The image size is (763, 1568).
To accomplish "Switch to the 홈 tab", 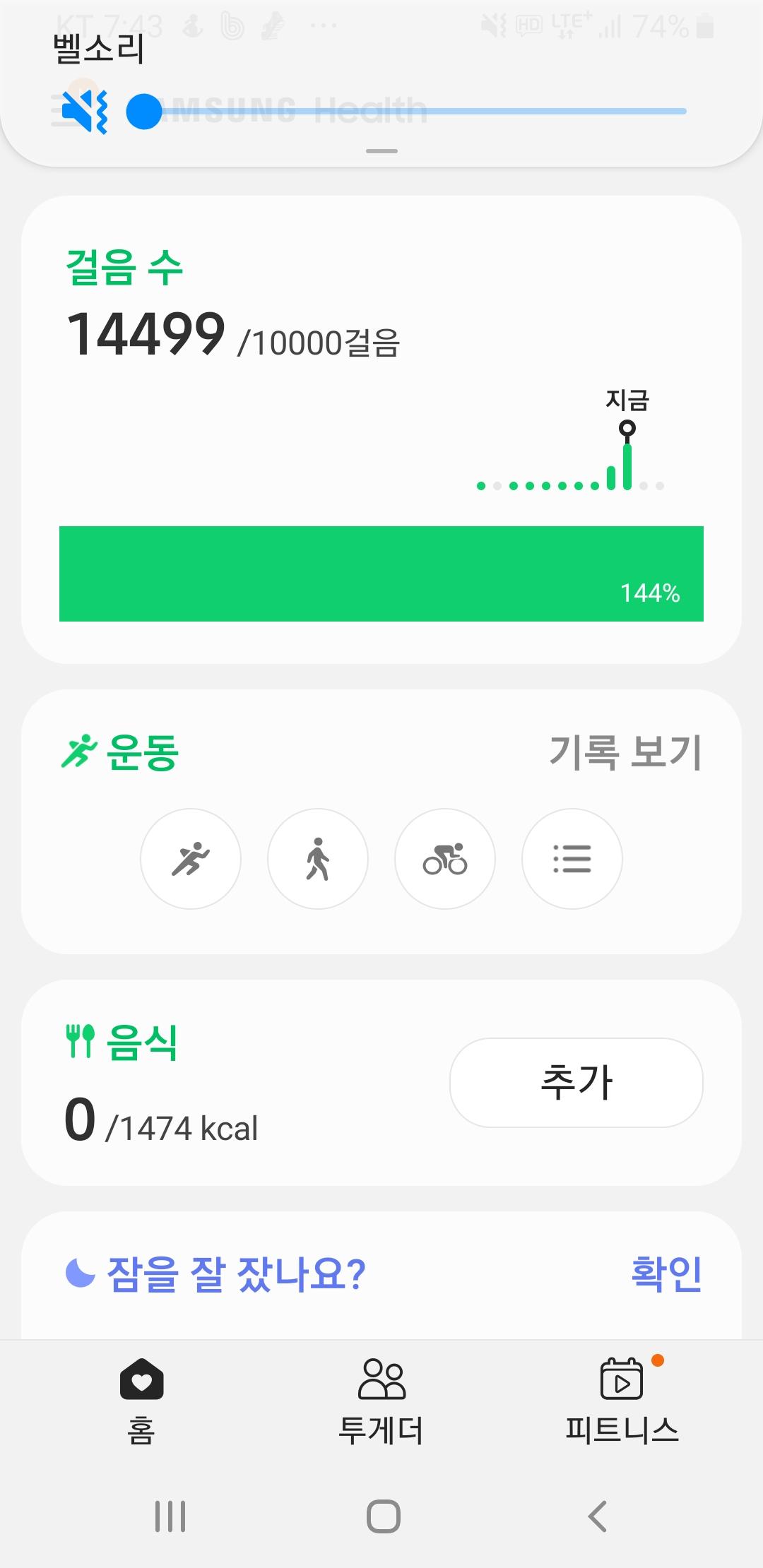I will (141, 1400).
